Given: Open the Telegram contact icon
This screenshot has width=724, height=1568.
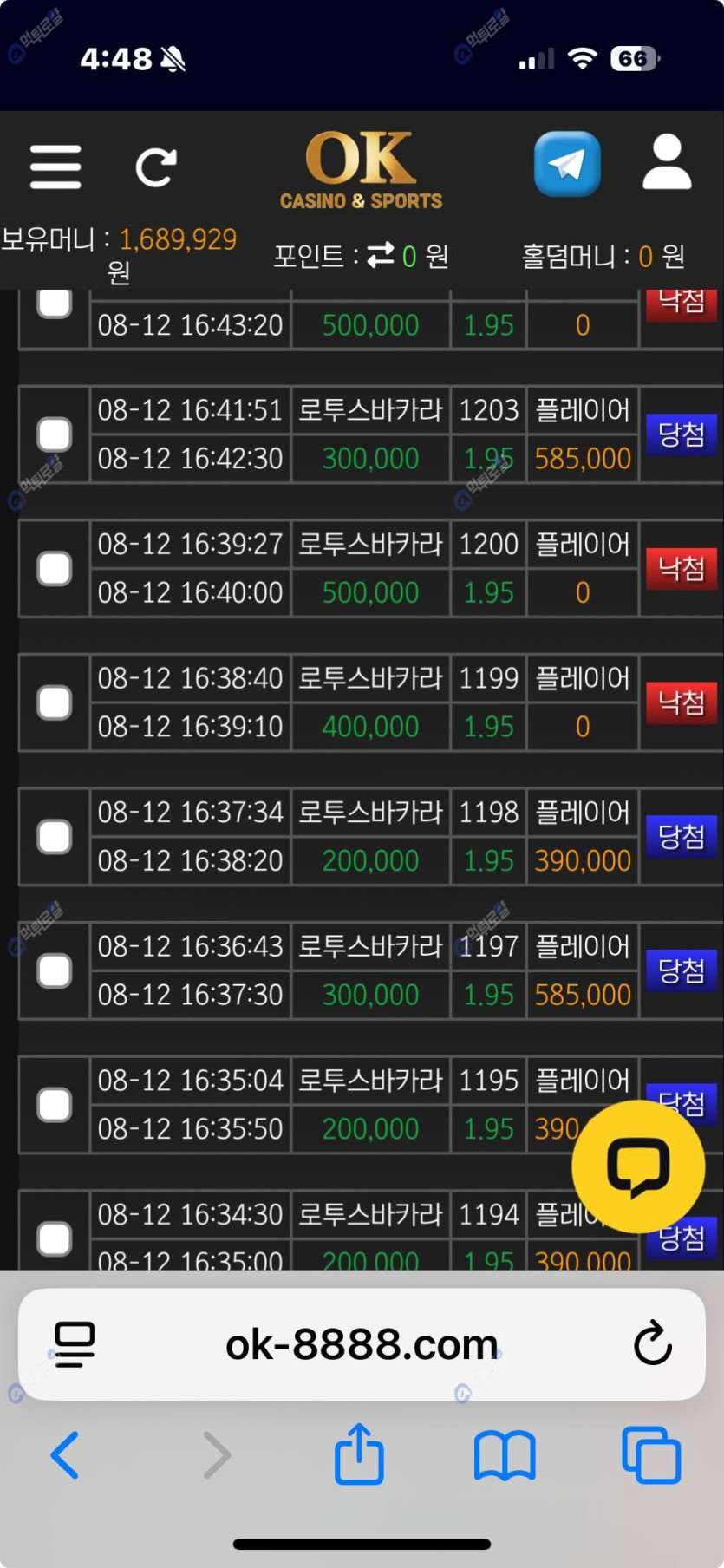Looking at the screenshot, I should click(567, 164).
